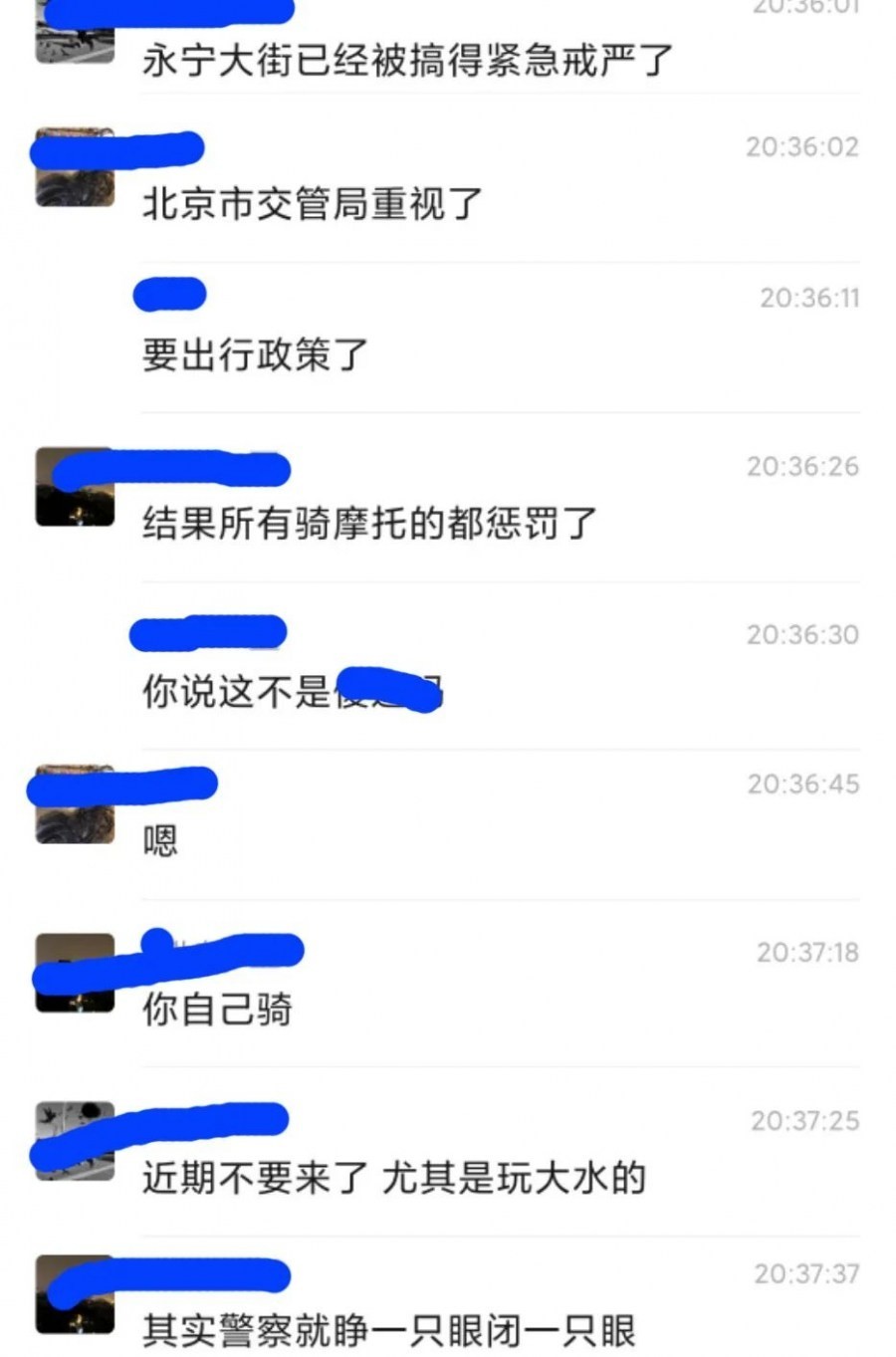Select the message 永宁大街已经被搞得紧急戒严了

[x=408, y=58]
